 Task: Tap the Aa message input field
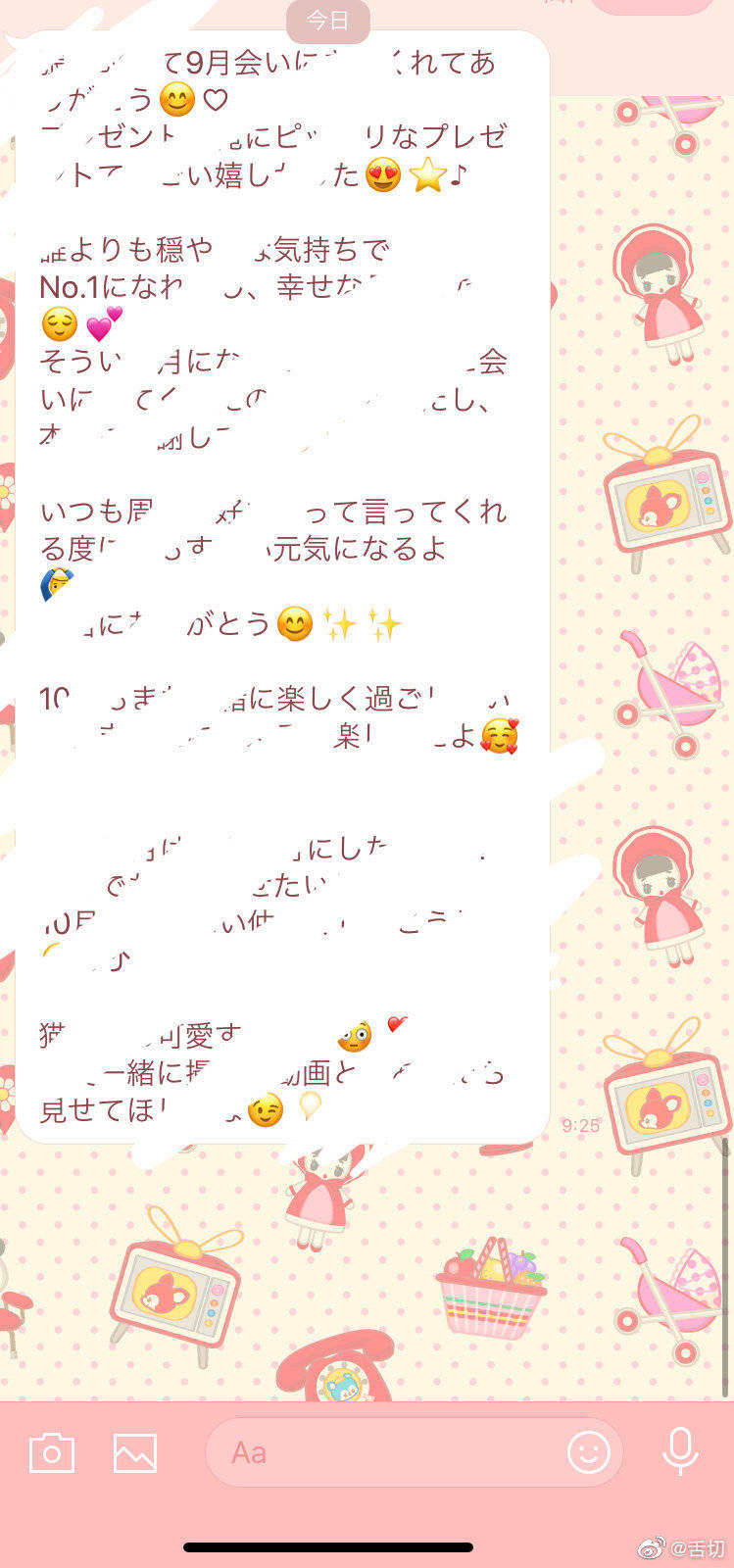pyautogui.click(x=382, y=1452)
